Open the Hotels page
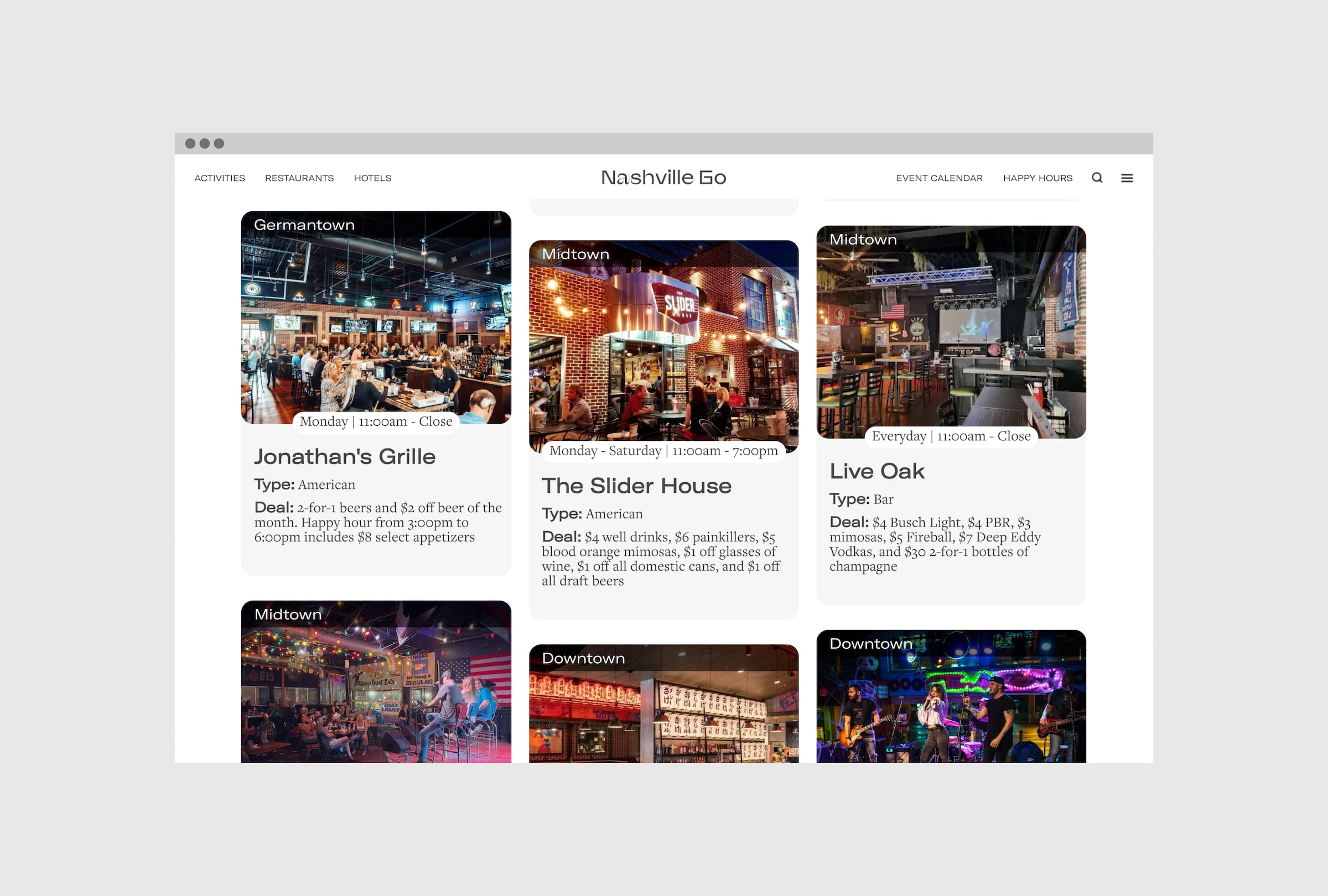 [372, 178]
